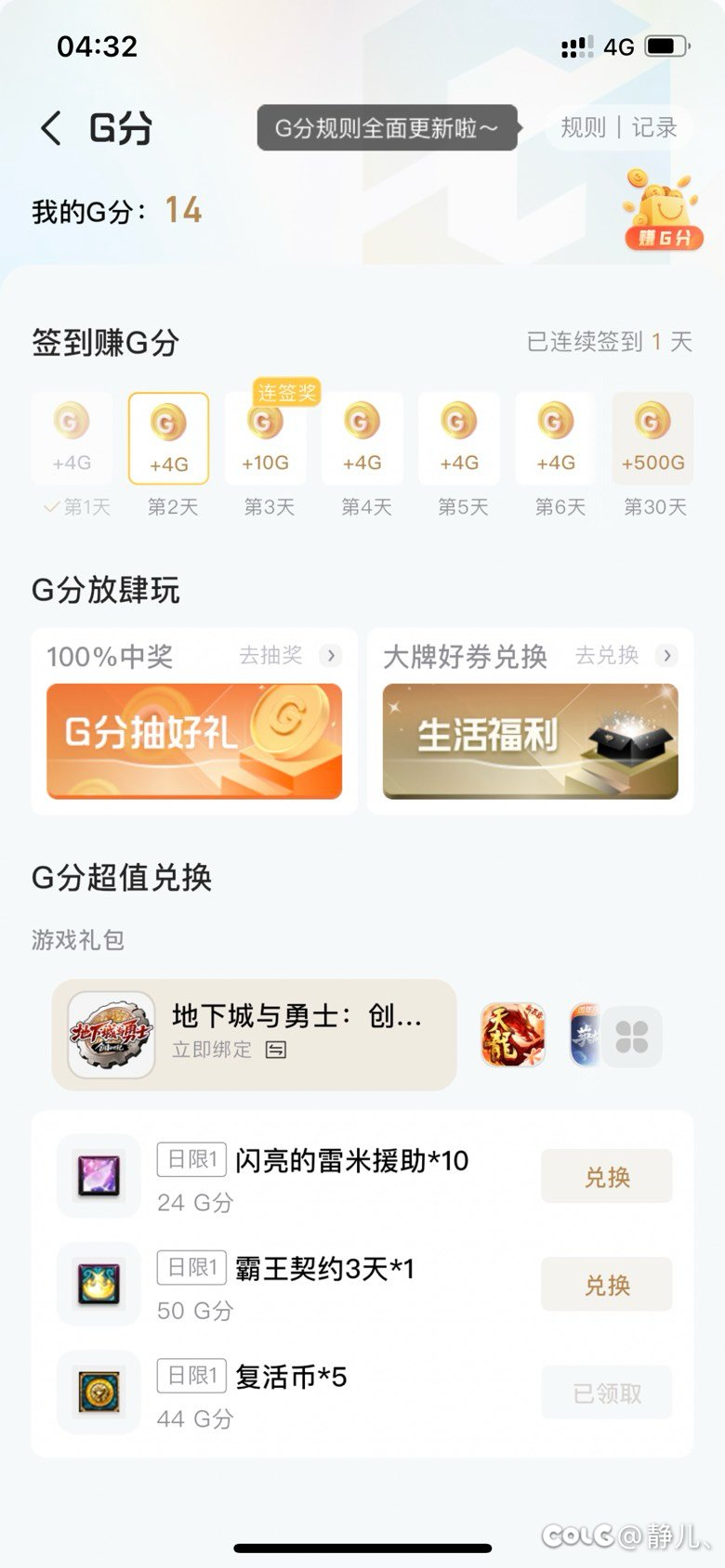Open the 规则 rules link
725x1568 pixels.
[584, 127]
